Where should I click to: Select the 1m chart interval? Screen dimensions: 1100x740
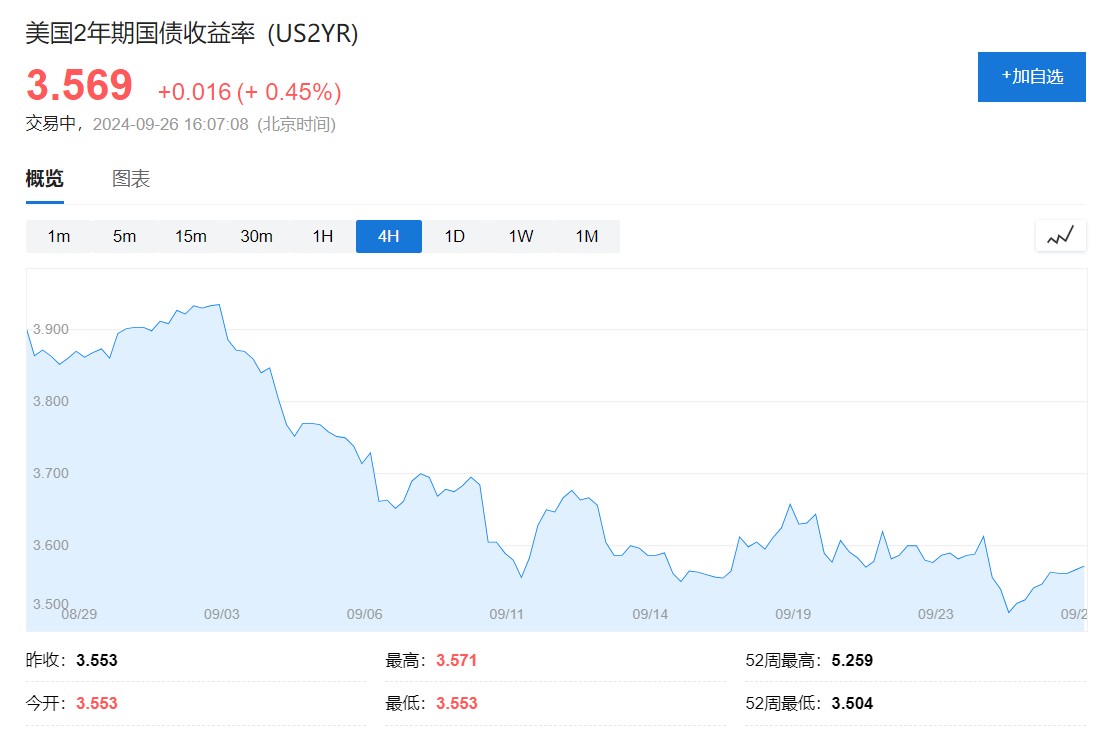[59, 236]
